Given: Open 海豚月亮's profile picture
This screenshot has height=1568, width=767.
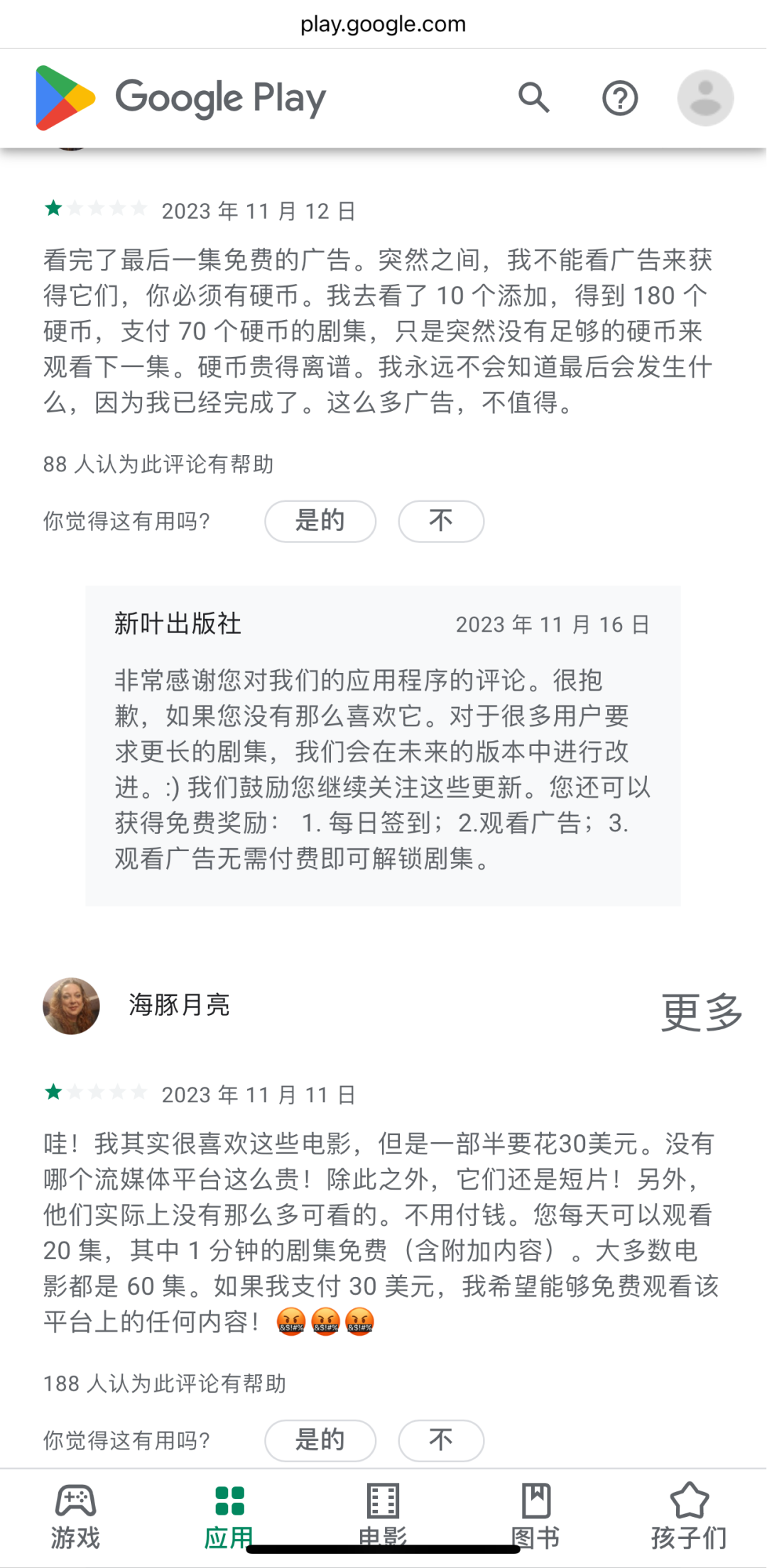Looking at the screenshot, I should click(x=71, y=1006).
